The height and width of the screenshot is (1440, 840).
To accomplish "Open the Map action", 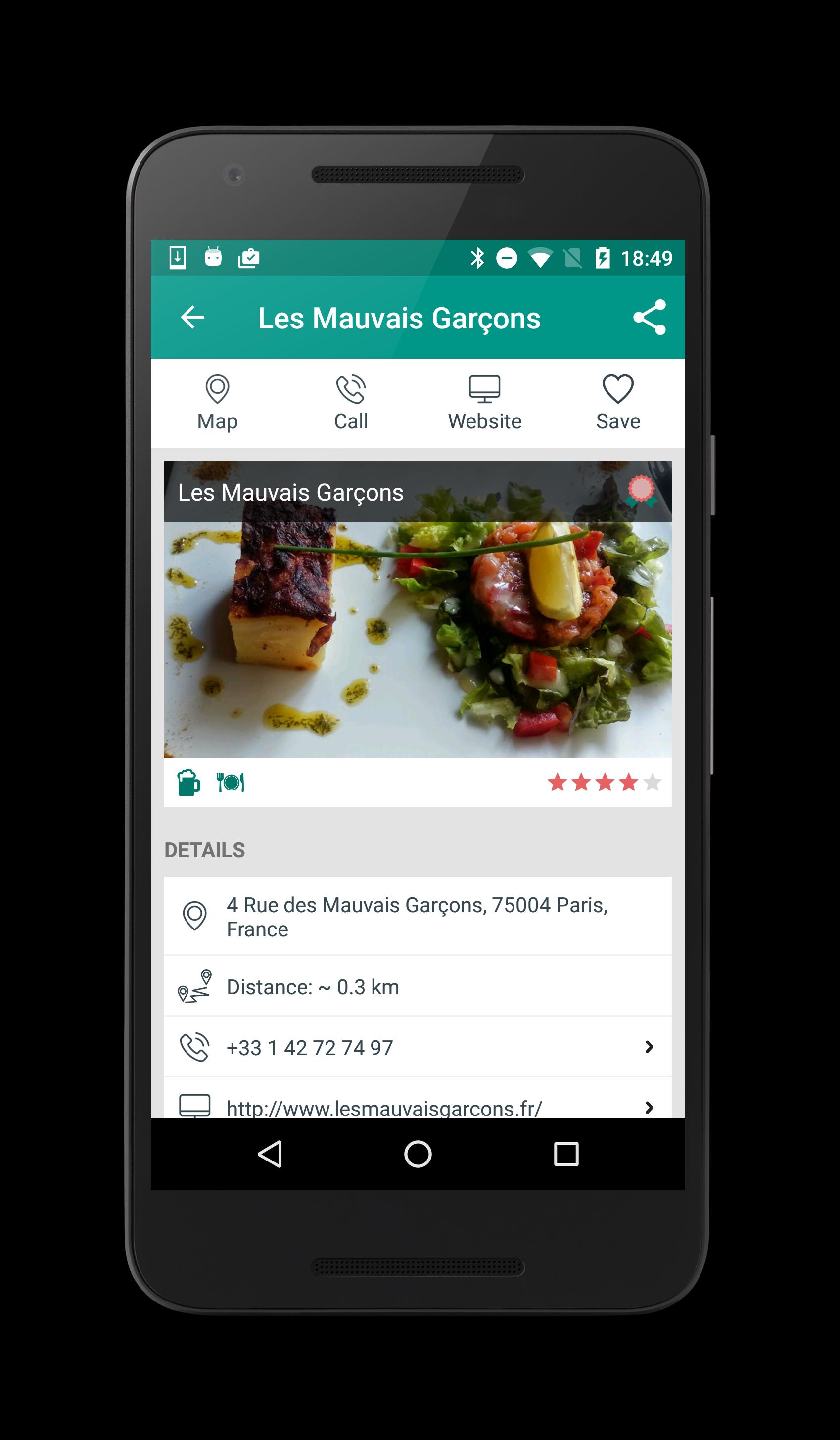I will point(217,403).
